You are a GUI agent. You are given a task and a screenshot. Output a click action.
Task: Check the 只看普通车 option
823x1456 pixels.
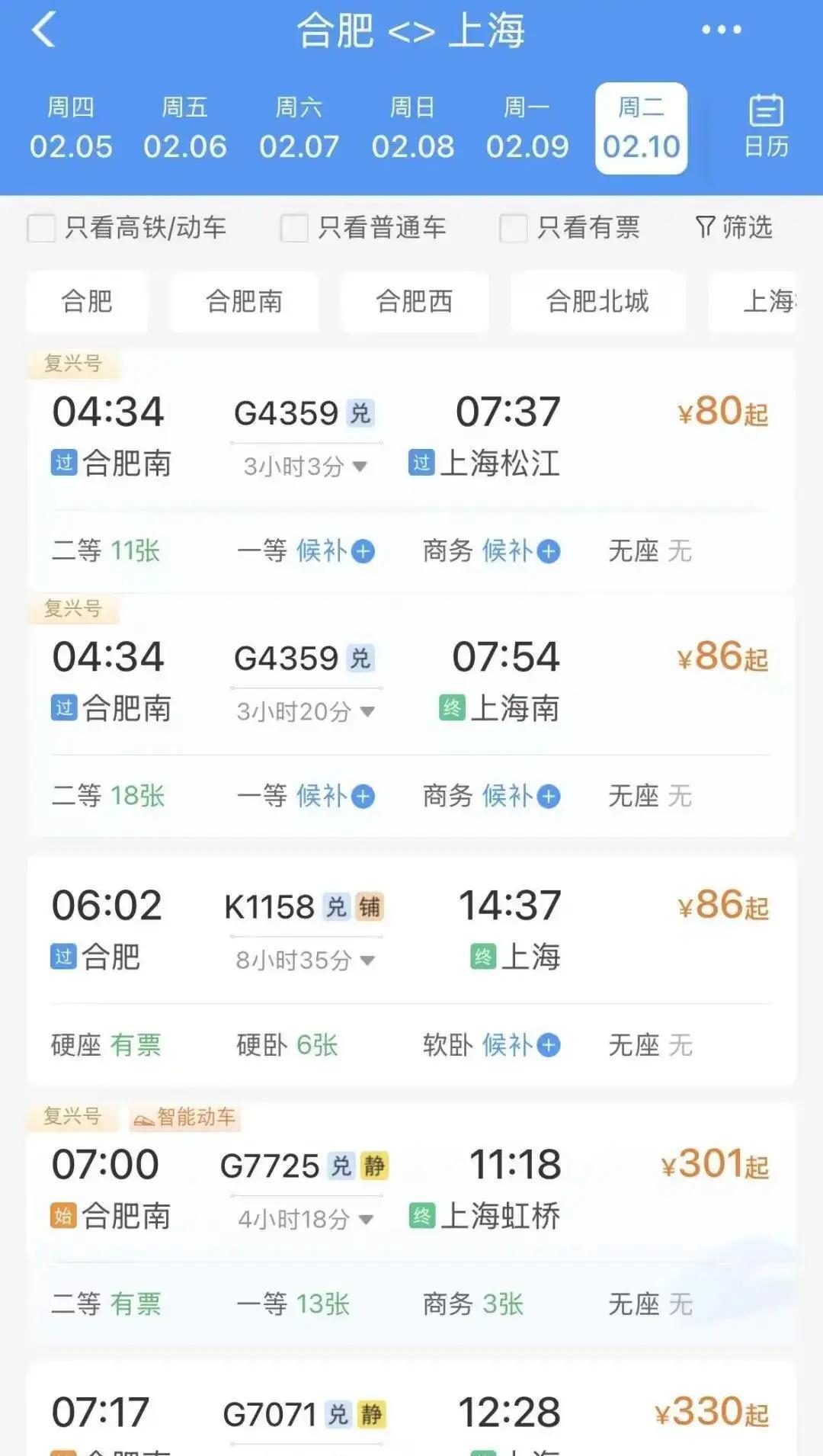pos(293,228)
